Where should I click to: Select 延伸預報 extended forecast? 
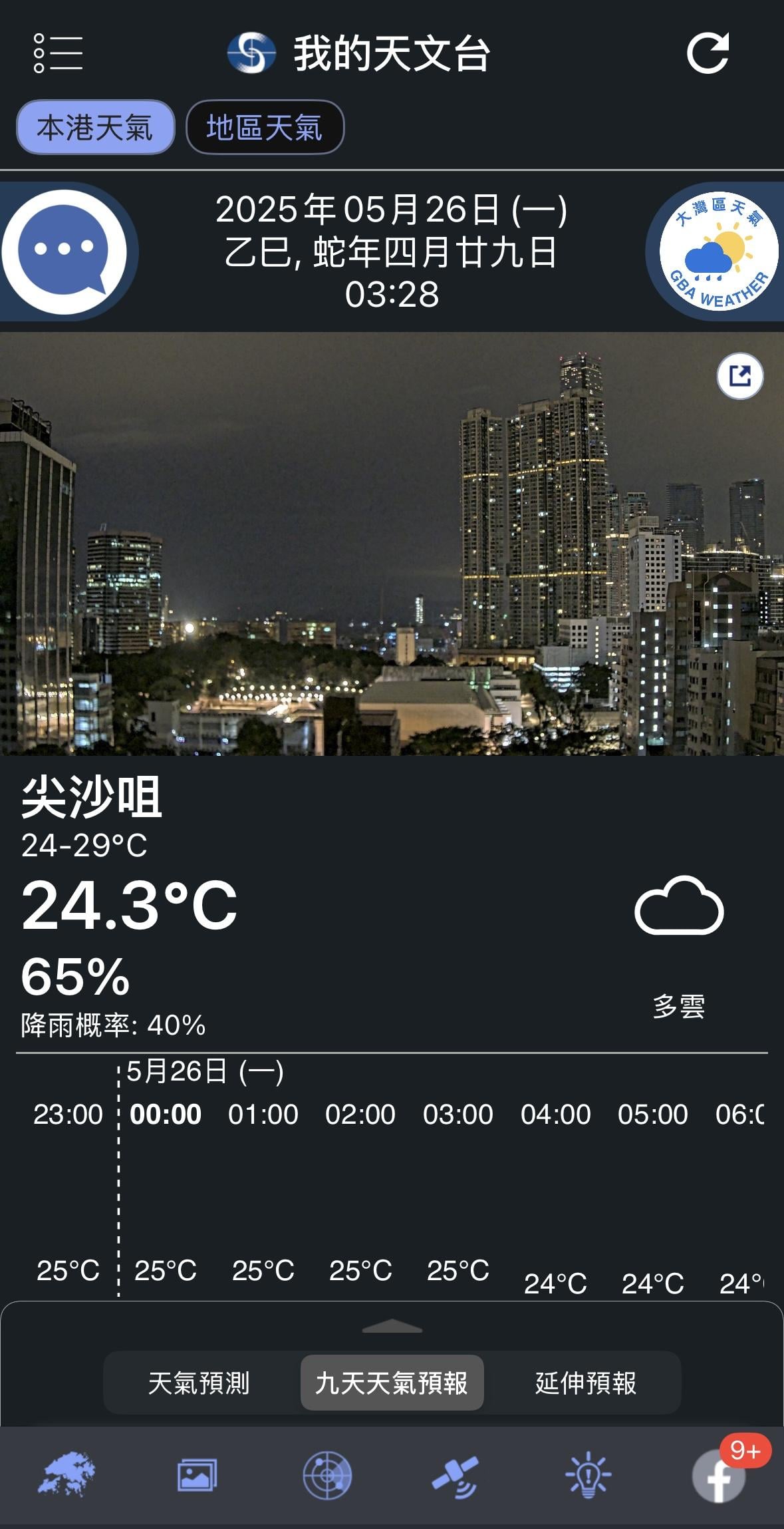(586, 1383)
